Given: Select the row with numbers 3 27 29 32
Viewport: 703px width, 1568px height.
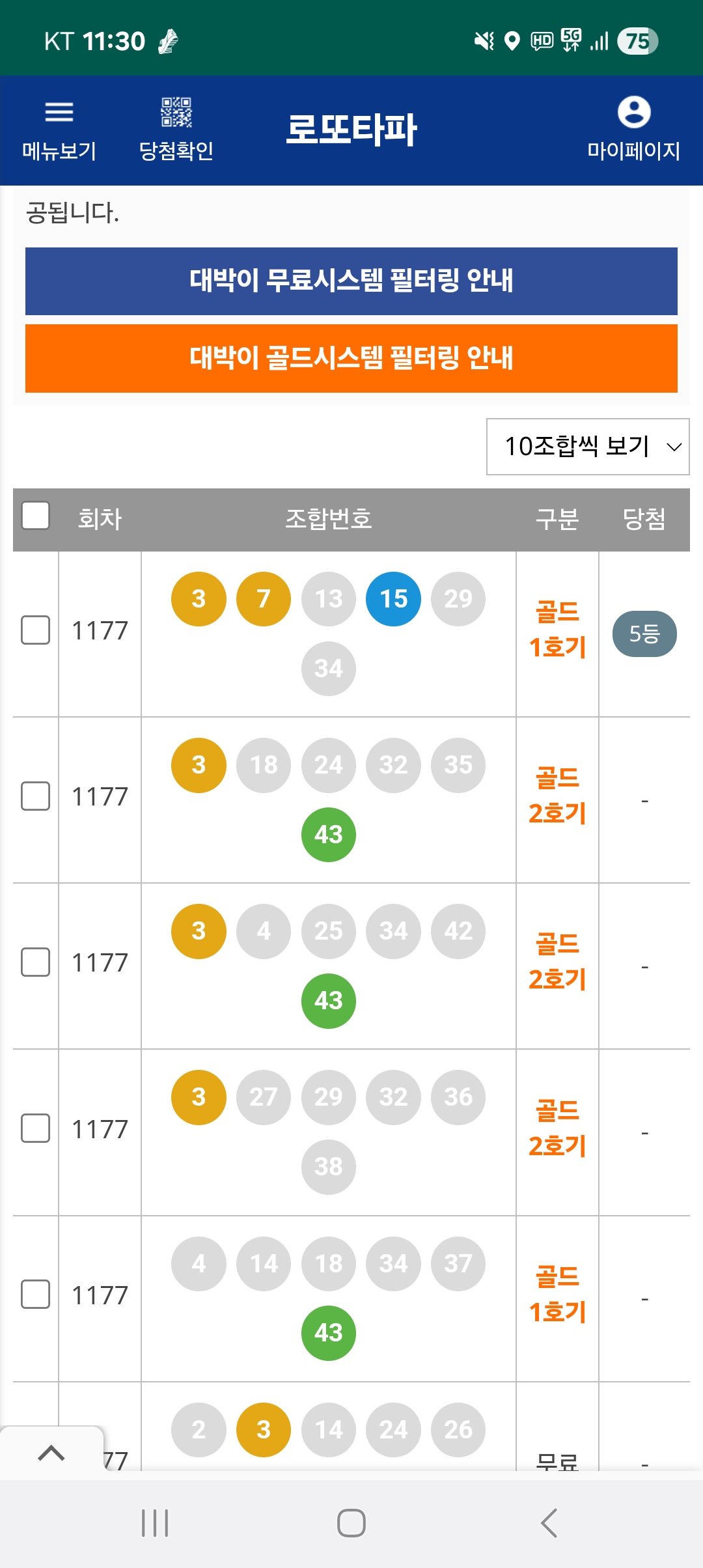Looking at the screenshot, I should (x=36, y=1128).
